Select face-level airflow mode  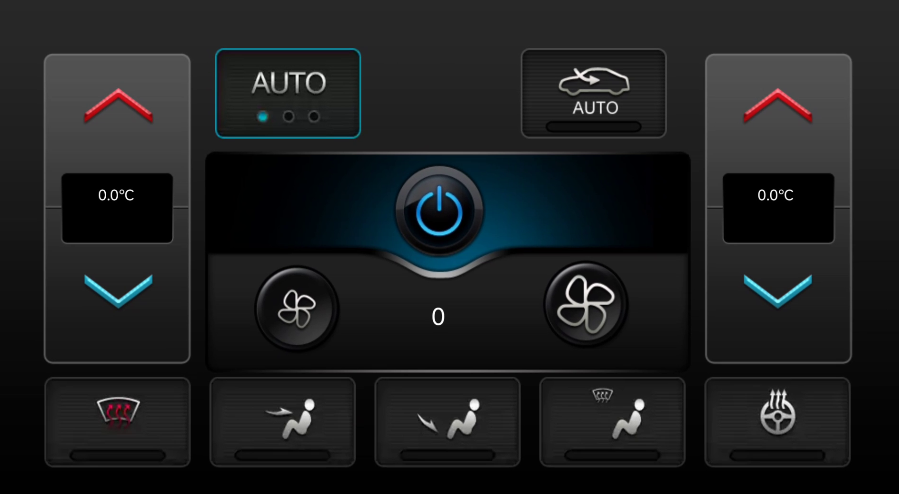(282, 421)
